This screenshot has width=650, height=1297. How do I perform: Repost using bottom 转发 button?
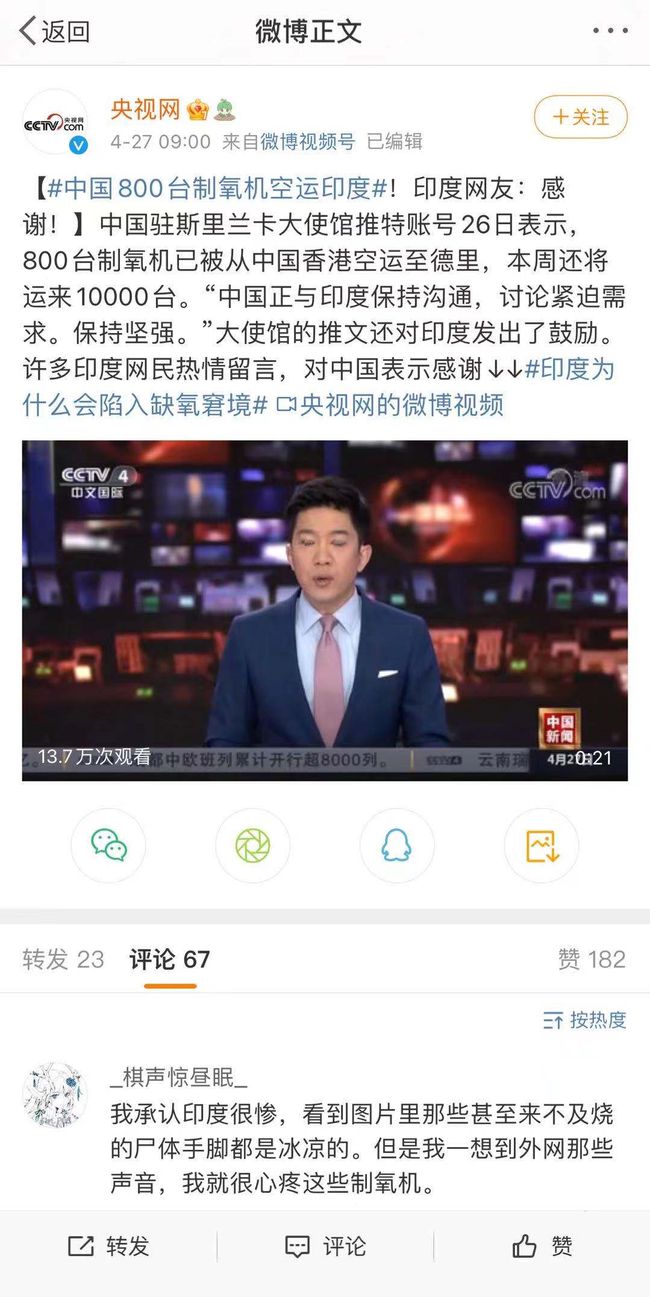pyautogui.click(x=108, y=1246)
